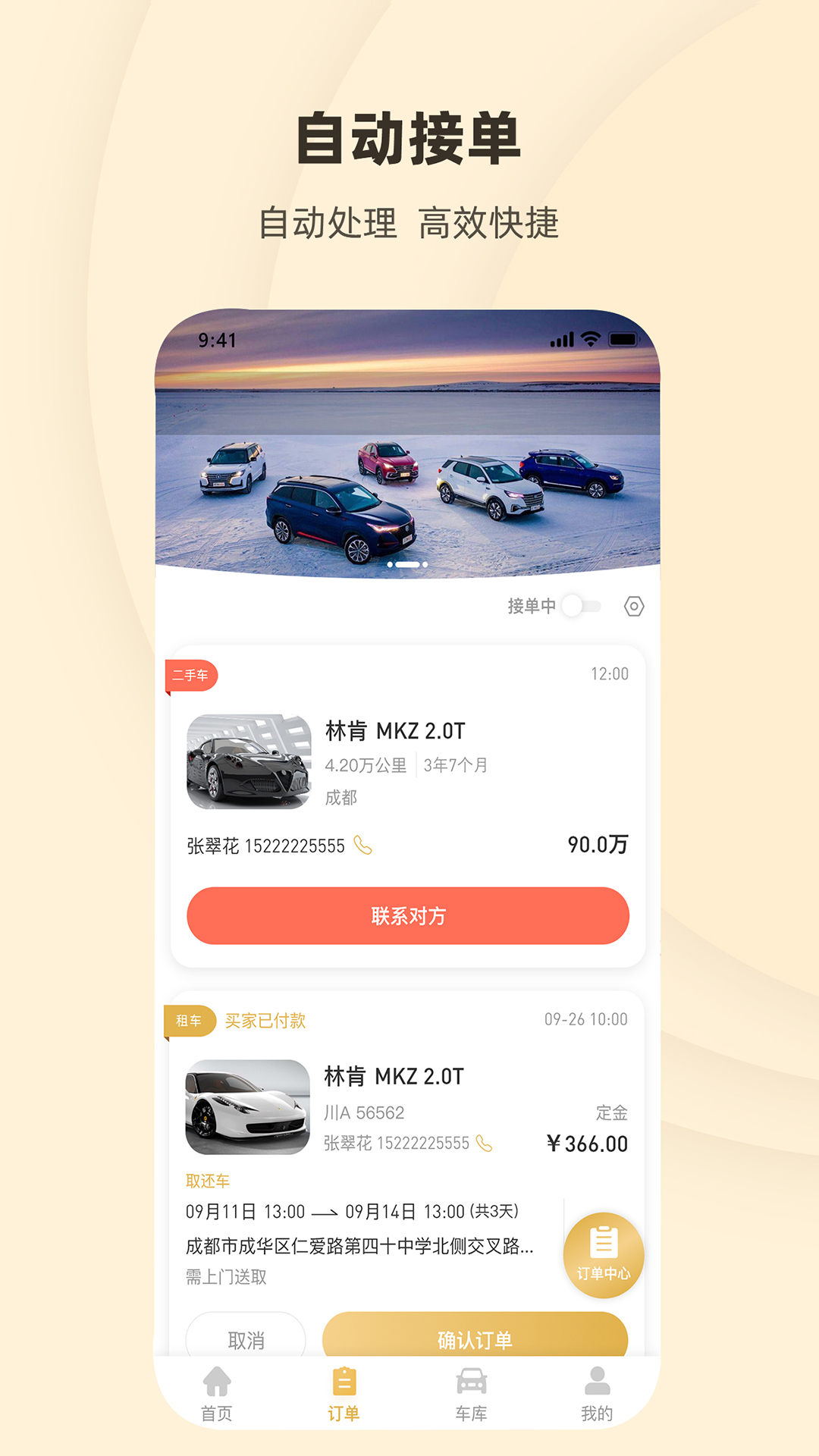819x1456 pixels.
Task: Open the settings gear icon
Action: coord(634,606)
